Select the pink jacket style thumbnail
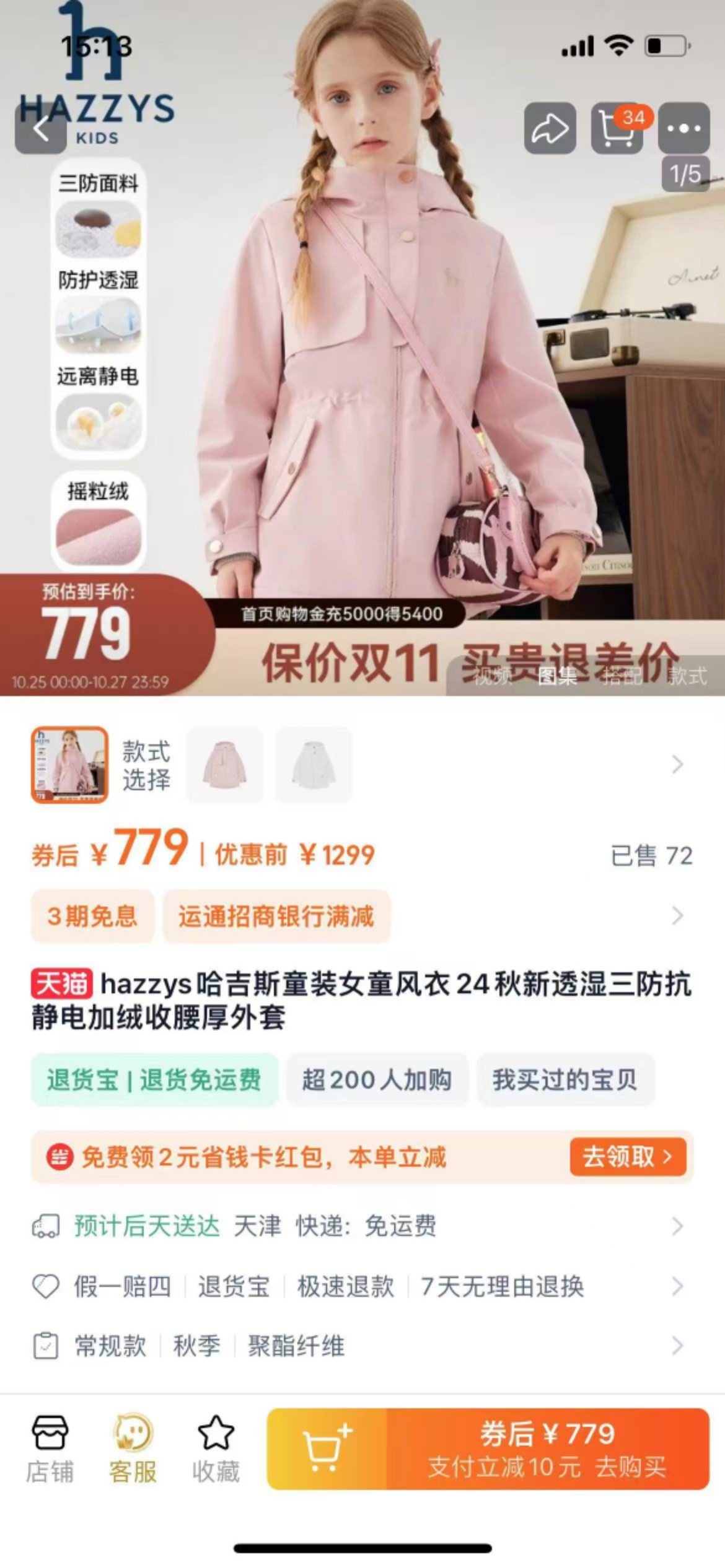725x1568 pixels. [225, 765]
